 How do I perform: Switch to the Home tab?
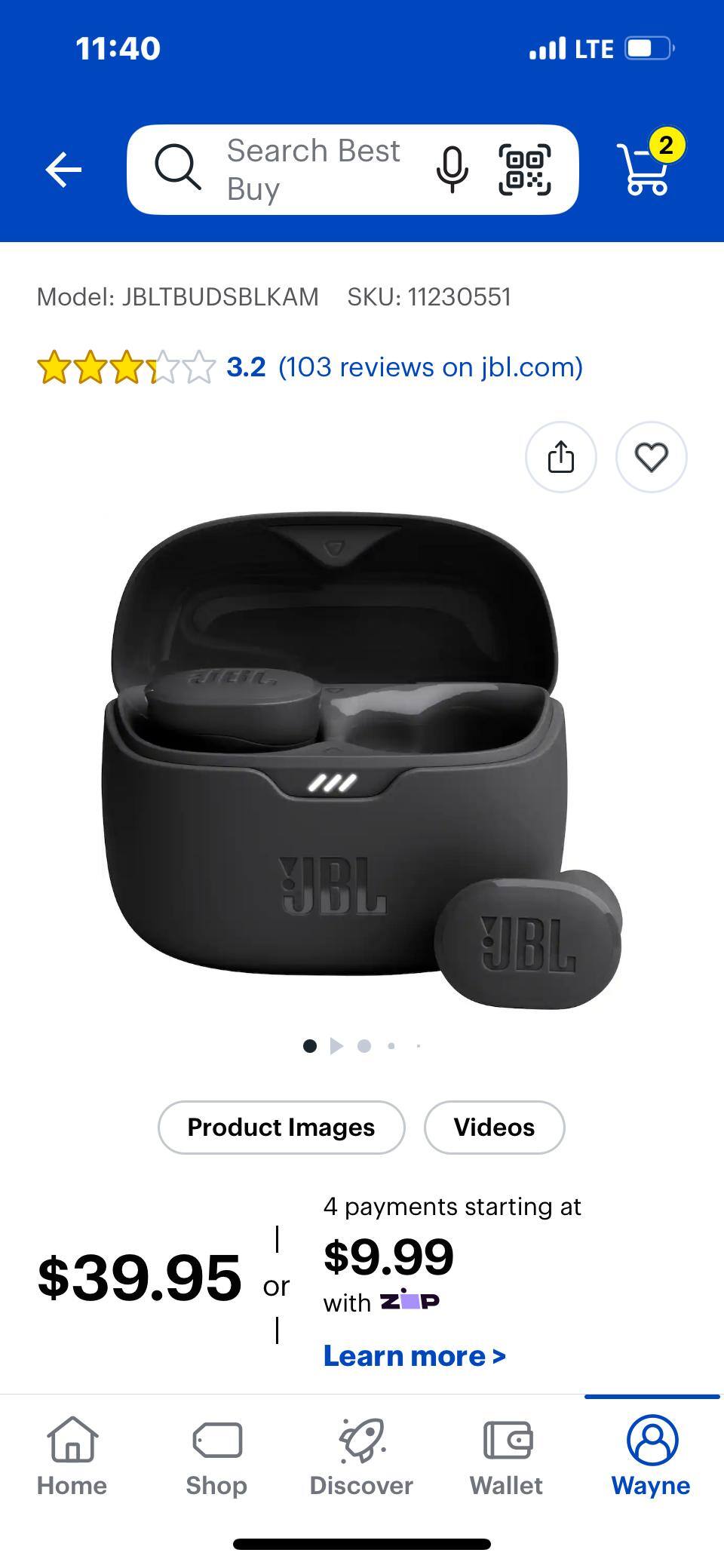pos(72,1456)
